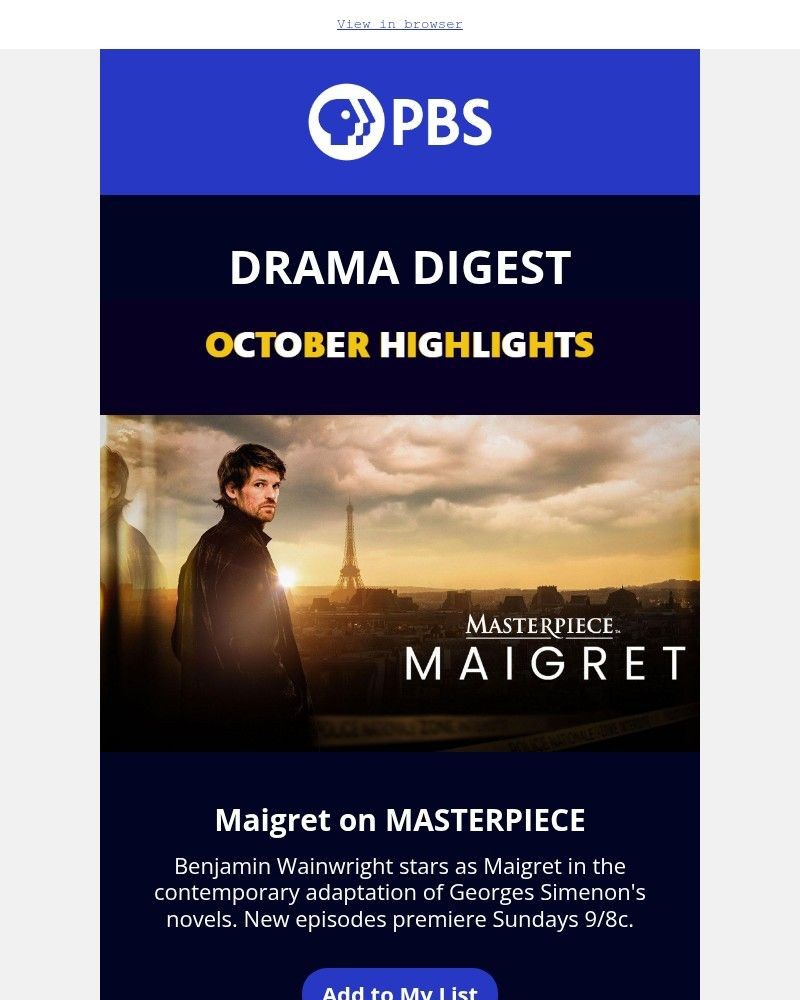Select the Maigret on MASTERPIECE headline

pyautogui.click(x=400, y=819)
